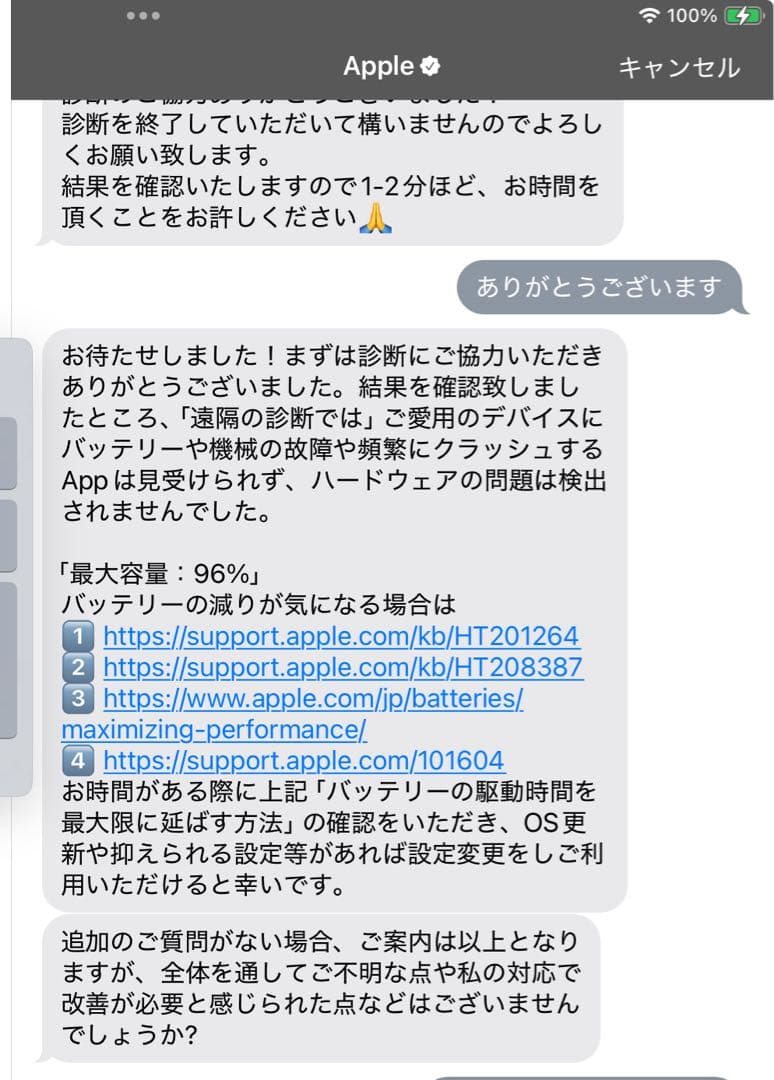Tap the Apple title in the header

coord(380,66)
